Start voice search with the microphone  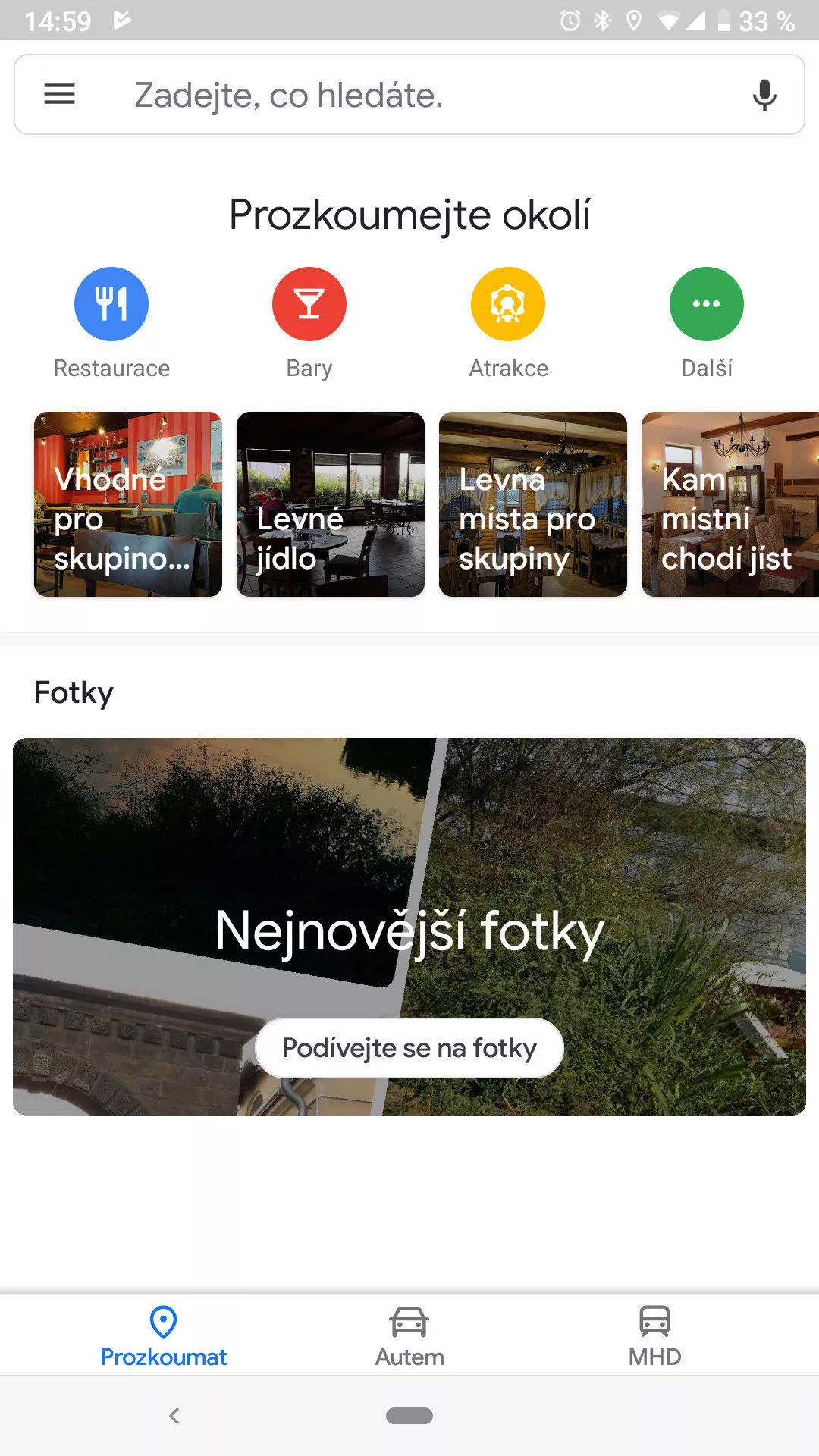pyautogui.click(x=764, y=95)
